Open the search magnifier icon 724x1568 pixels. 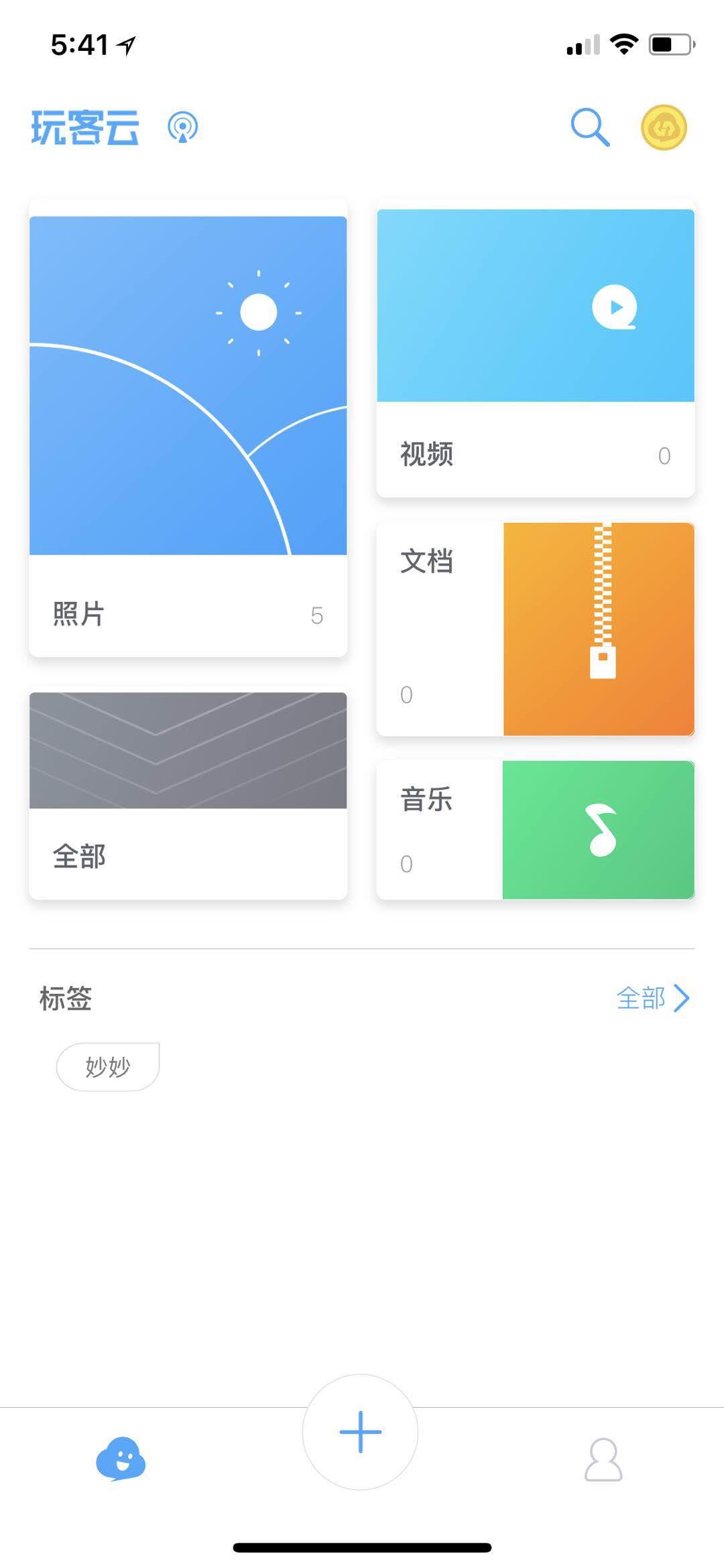(590, 127)
